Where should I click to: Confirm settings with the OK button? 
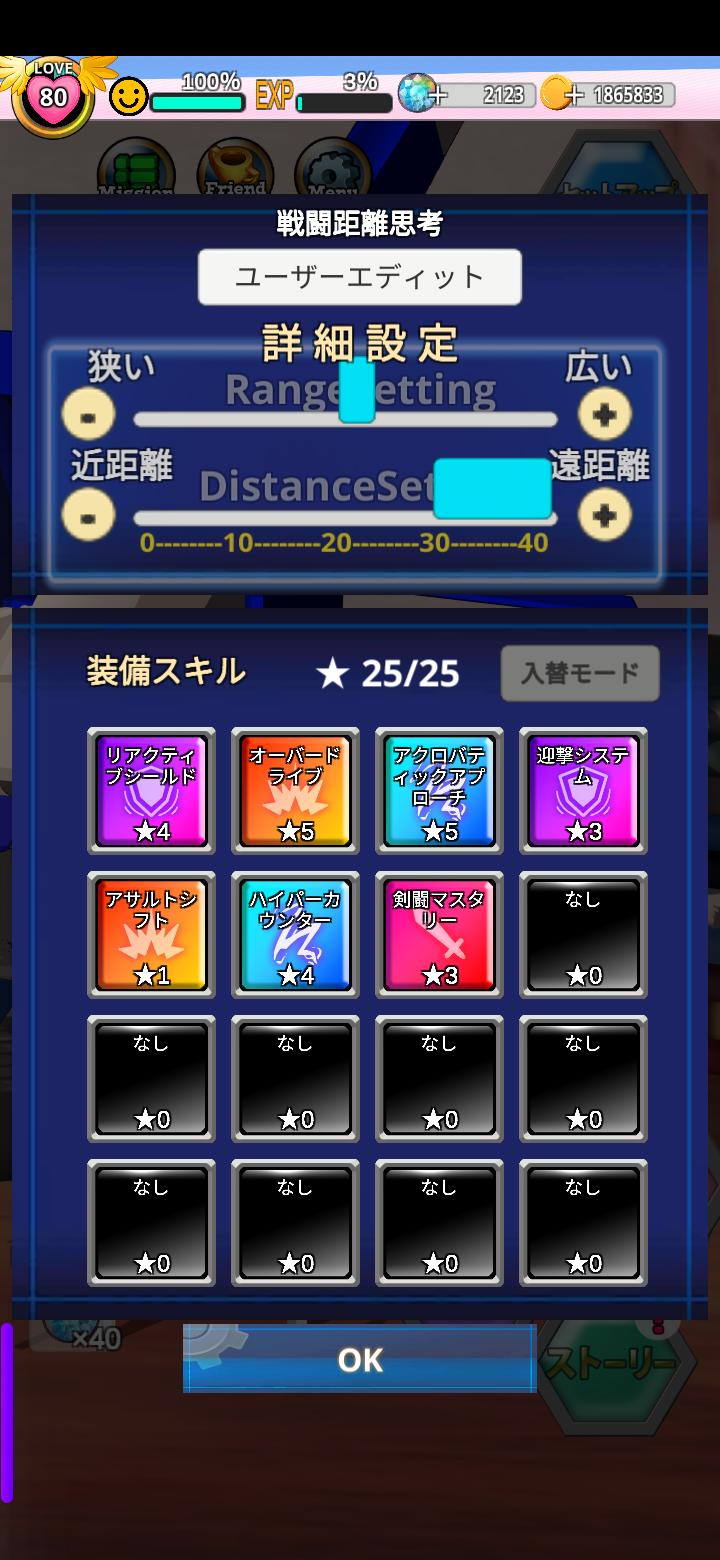point(360,1359)
